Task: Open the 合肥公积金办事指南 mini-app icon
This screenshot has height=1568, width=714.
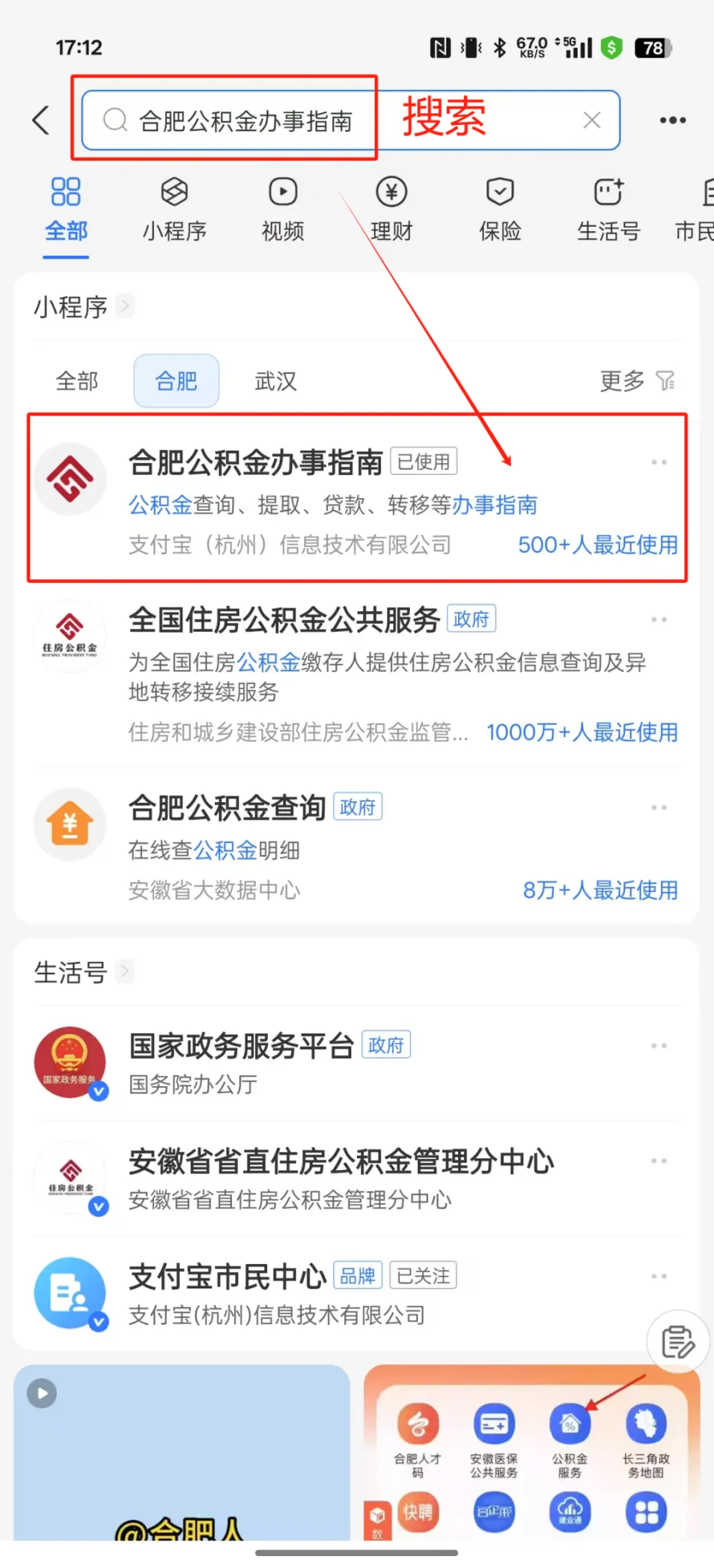Action: coord(70,478)
